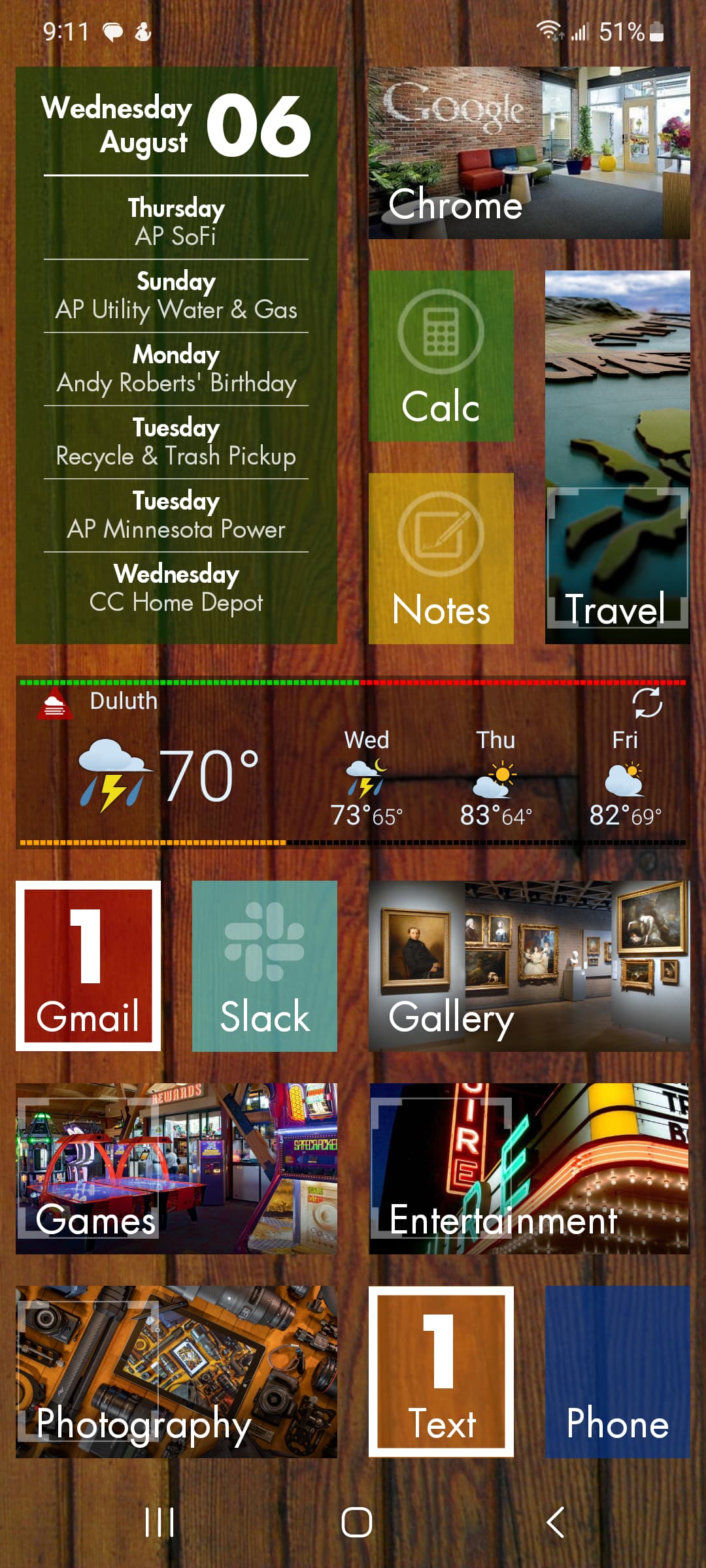This screenshot has width=706, height=1568.
Task: Open the Notes tile
Action: click(x=441, y=559)
